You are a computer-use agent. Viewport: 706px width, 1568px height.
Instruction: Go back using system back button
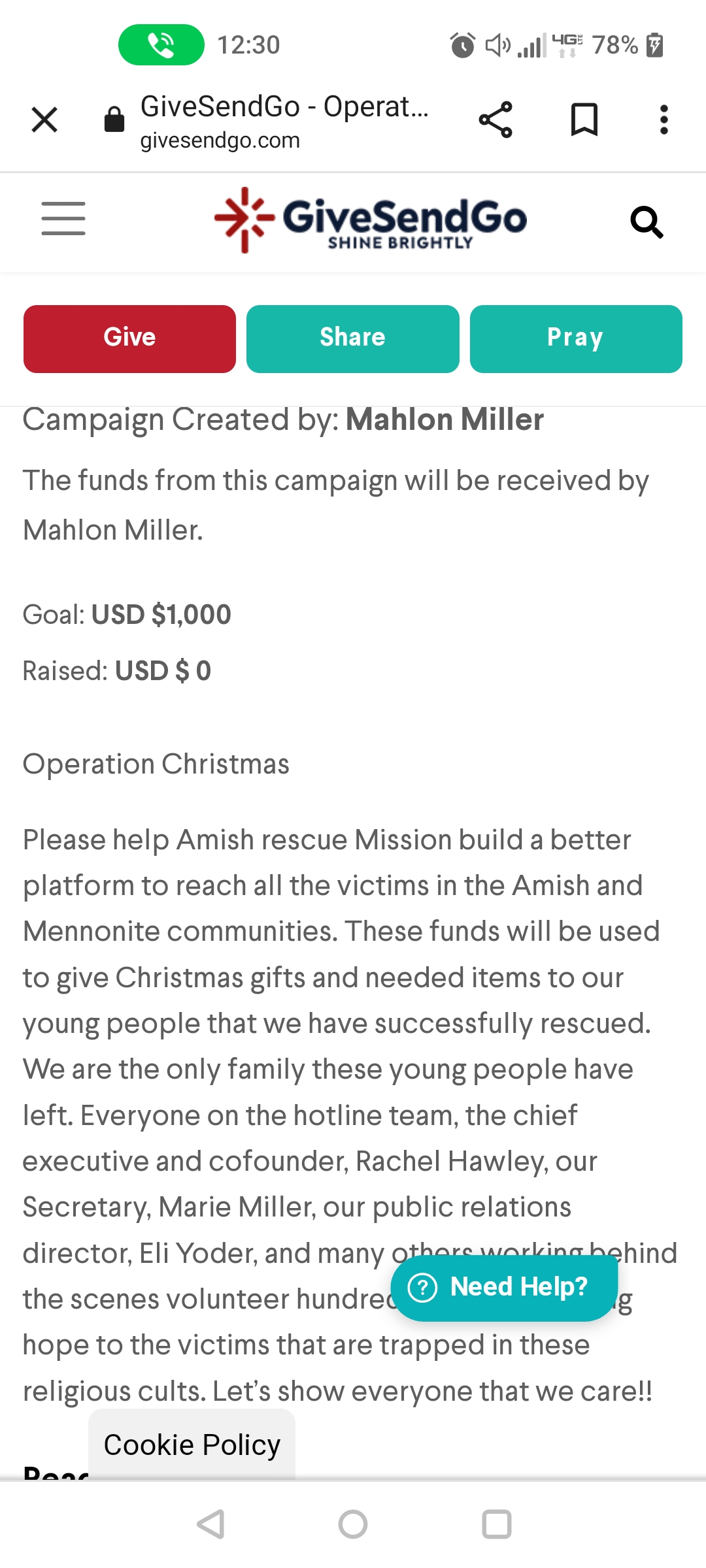(x=210, y=1524)
